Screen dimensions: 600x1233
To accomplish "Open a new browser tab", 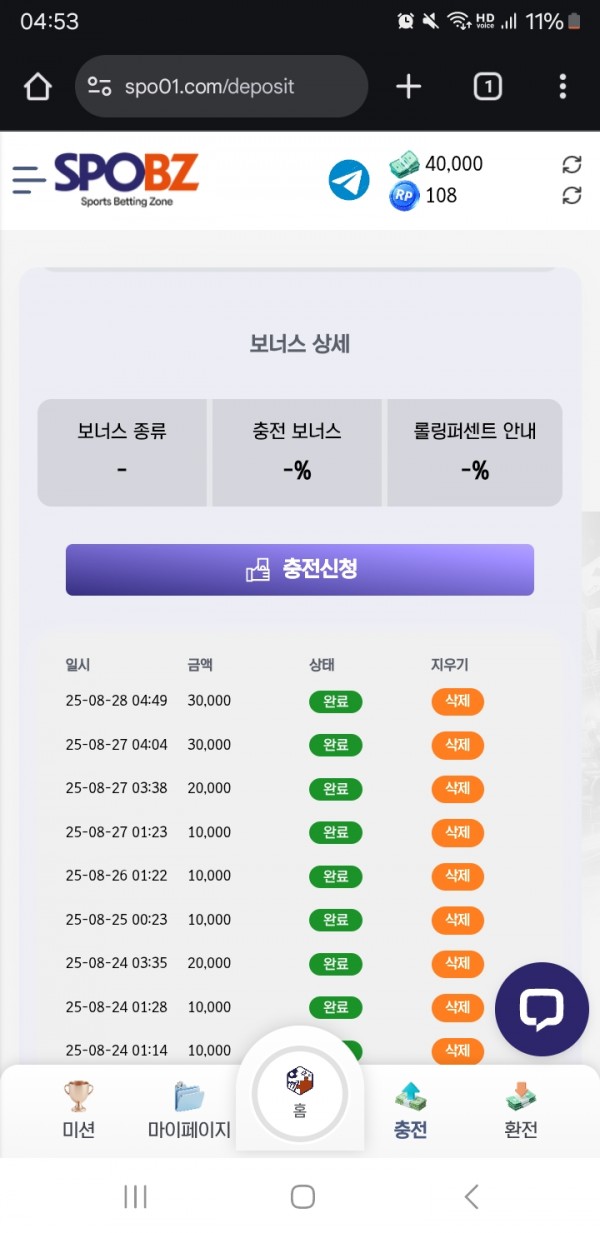I will (x=409, y=87).
